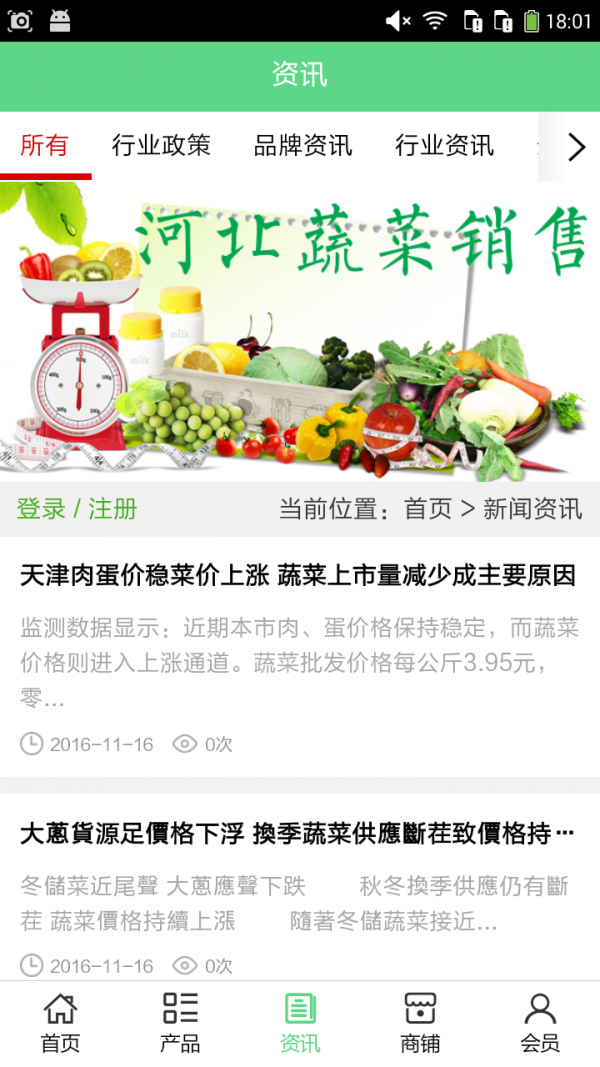Tap the 登录 / 注册 link

click(x=77, y=508)
